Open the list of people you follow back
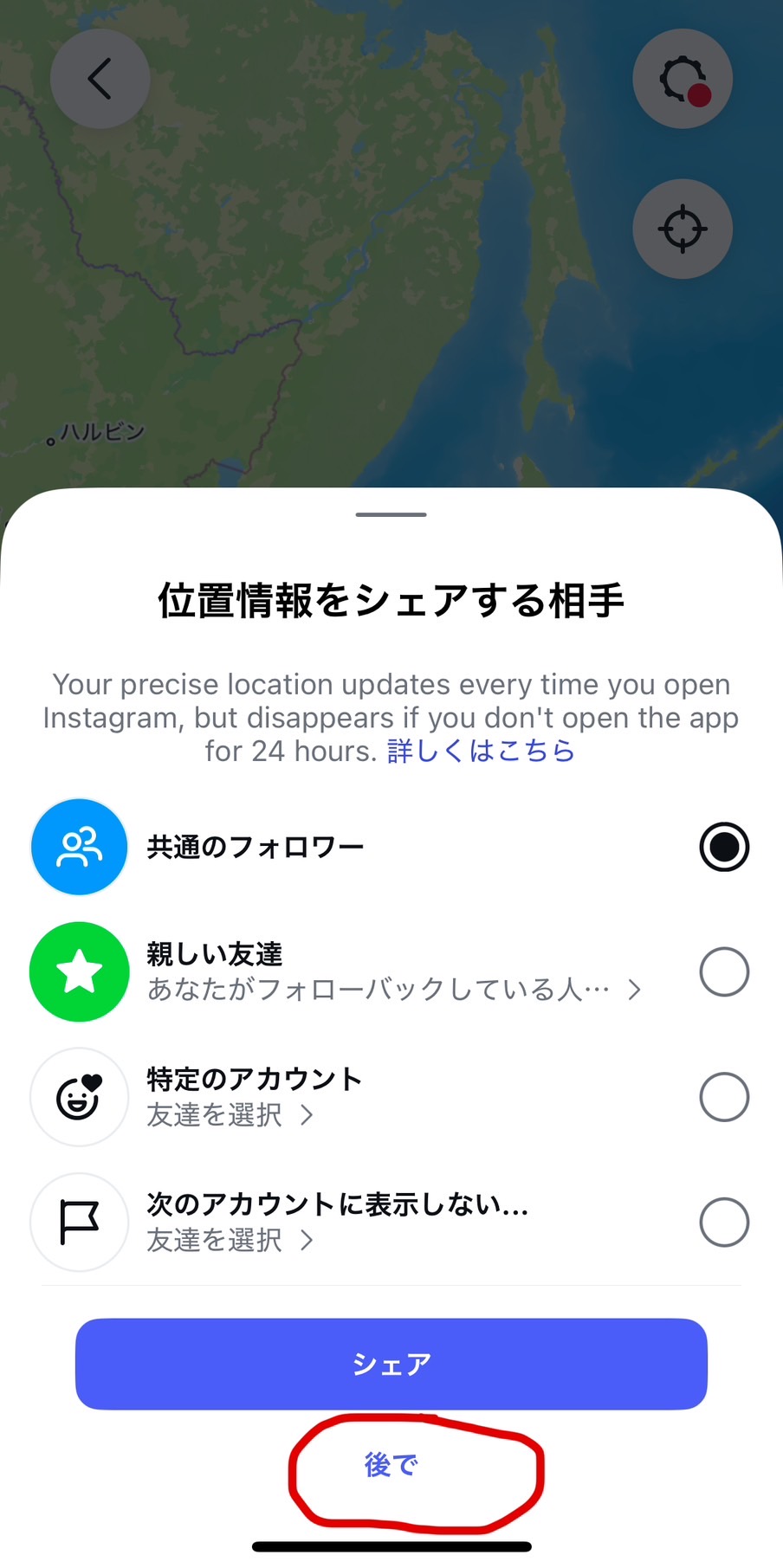The height and width of the screenshot is (1568, 783). click(x=394, y=989)
